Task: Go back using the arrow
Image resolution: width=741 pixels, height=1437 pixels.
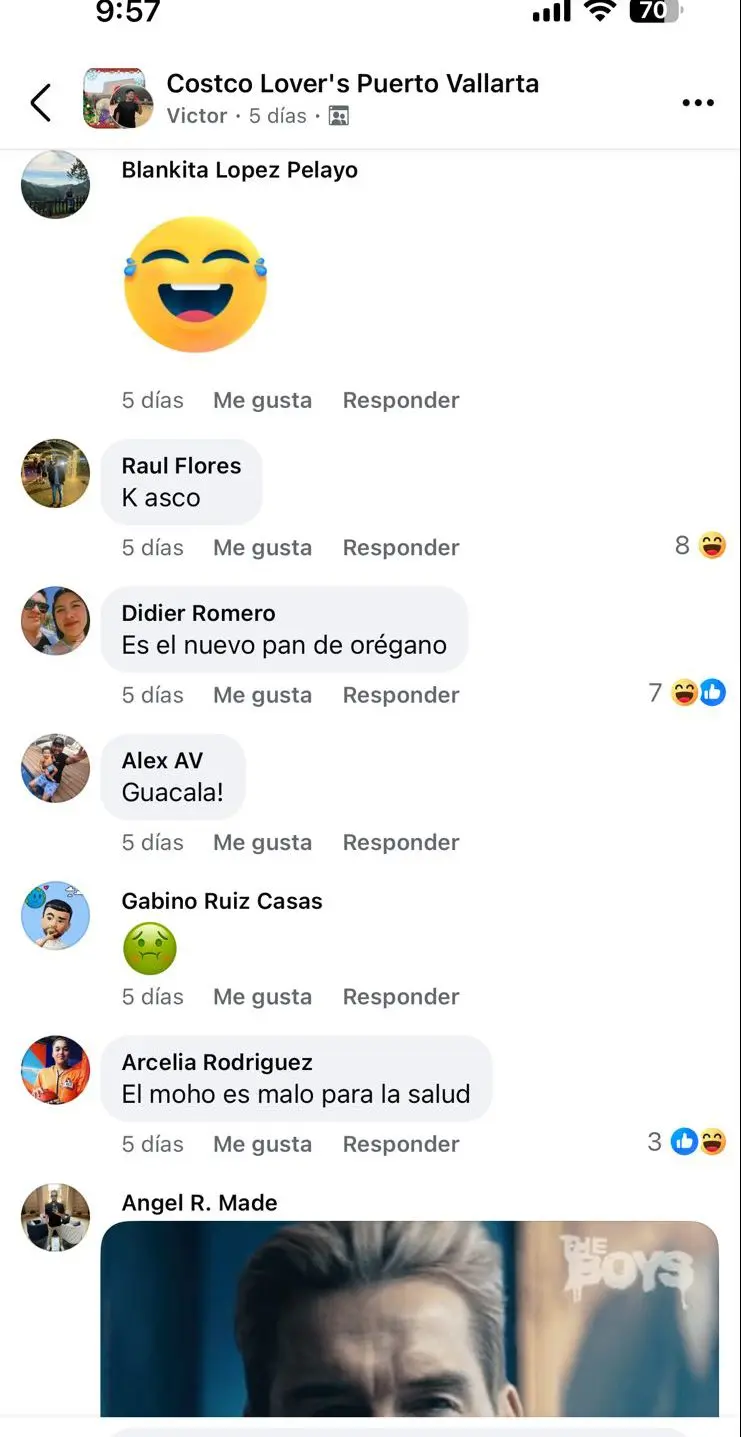Action: tap(40, 102)
